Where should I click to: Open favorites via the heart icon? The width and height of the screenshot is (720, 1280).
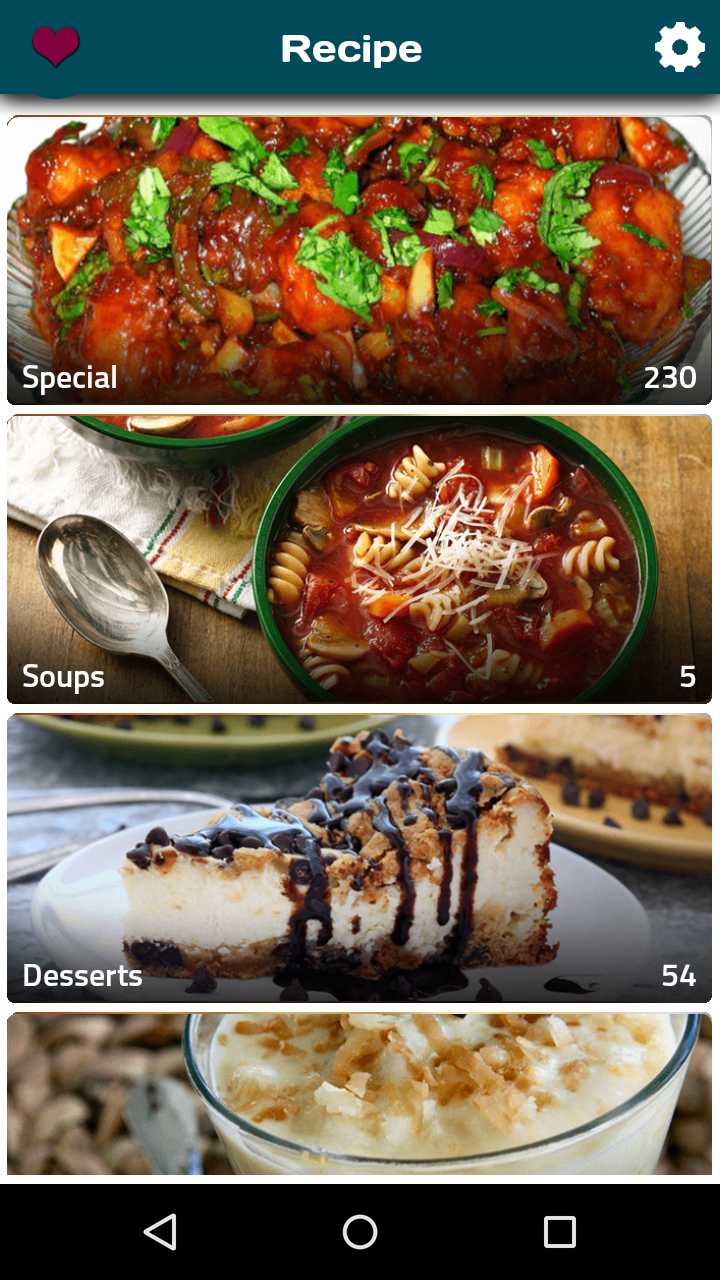[x=55, y=46]
